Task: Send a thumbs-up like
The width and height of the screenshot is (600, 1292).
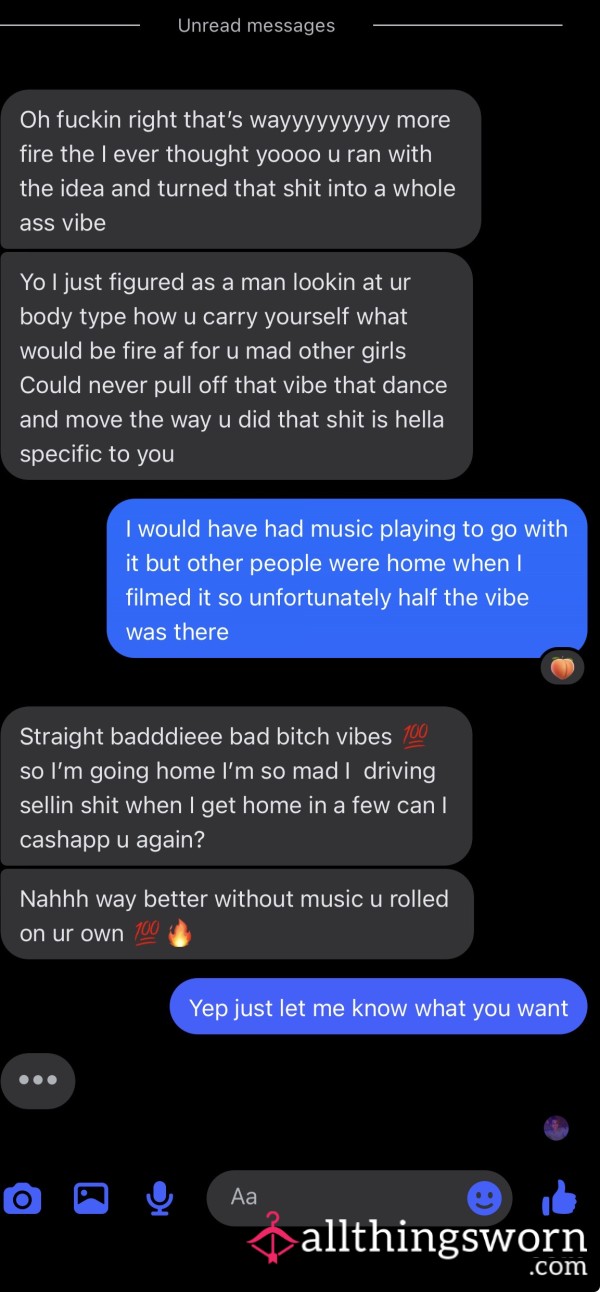Action: [559, 1196]
